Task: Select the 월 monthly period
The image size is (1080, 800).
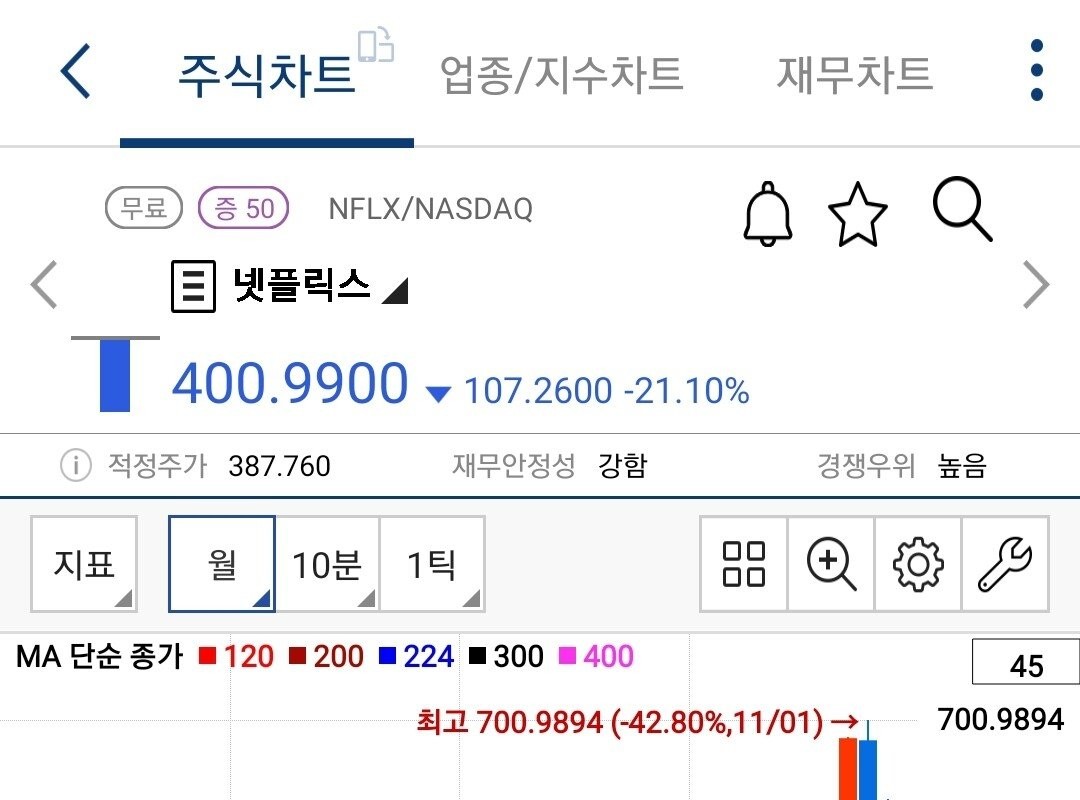Action: pos(222,564)
